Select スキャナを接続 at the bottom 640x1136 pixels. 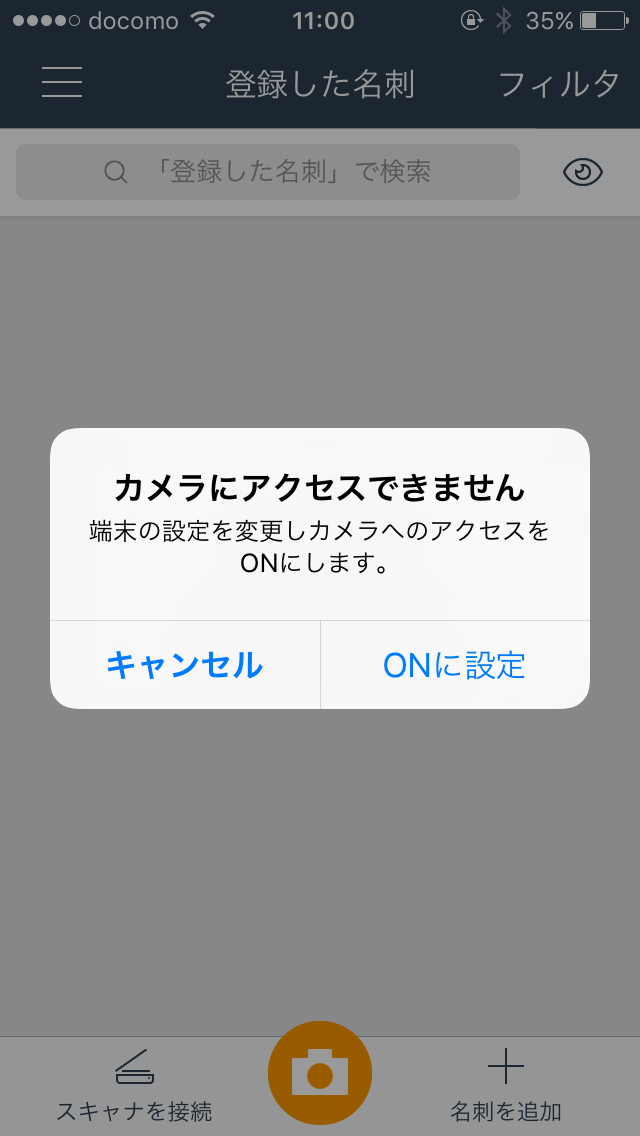click(134, 1085)
